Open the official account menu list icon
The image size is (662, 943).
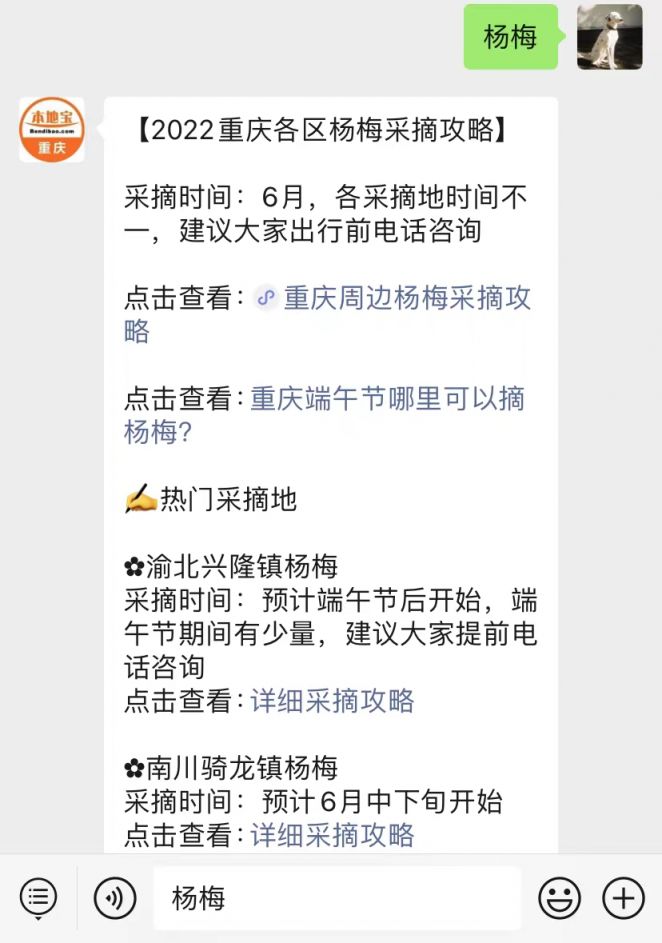tap(38, 898)
